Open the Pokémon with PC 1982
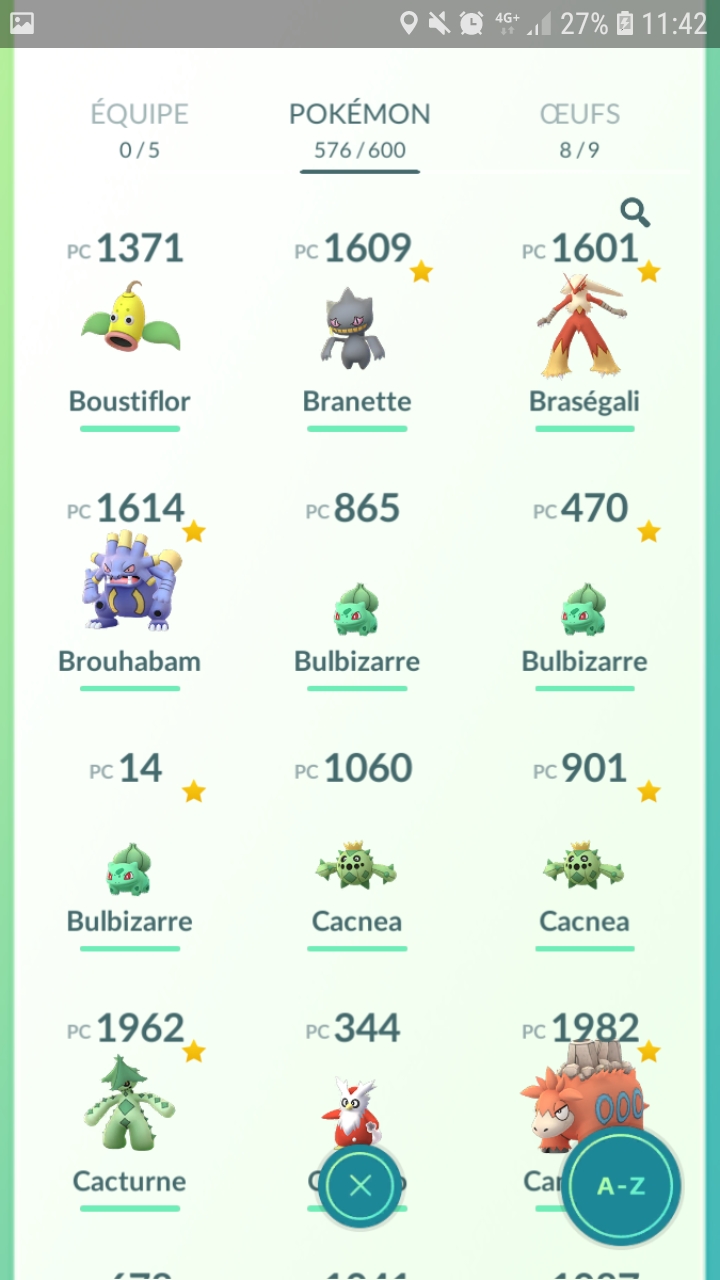 coord(560,1100)
